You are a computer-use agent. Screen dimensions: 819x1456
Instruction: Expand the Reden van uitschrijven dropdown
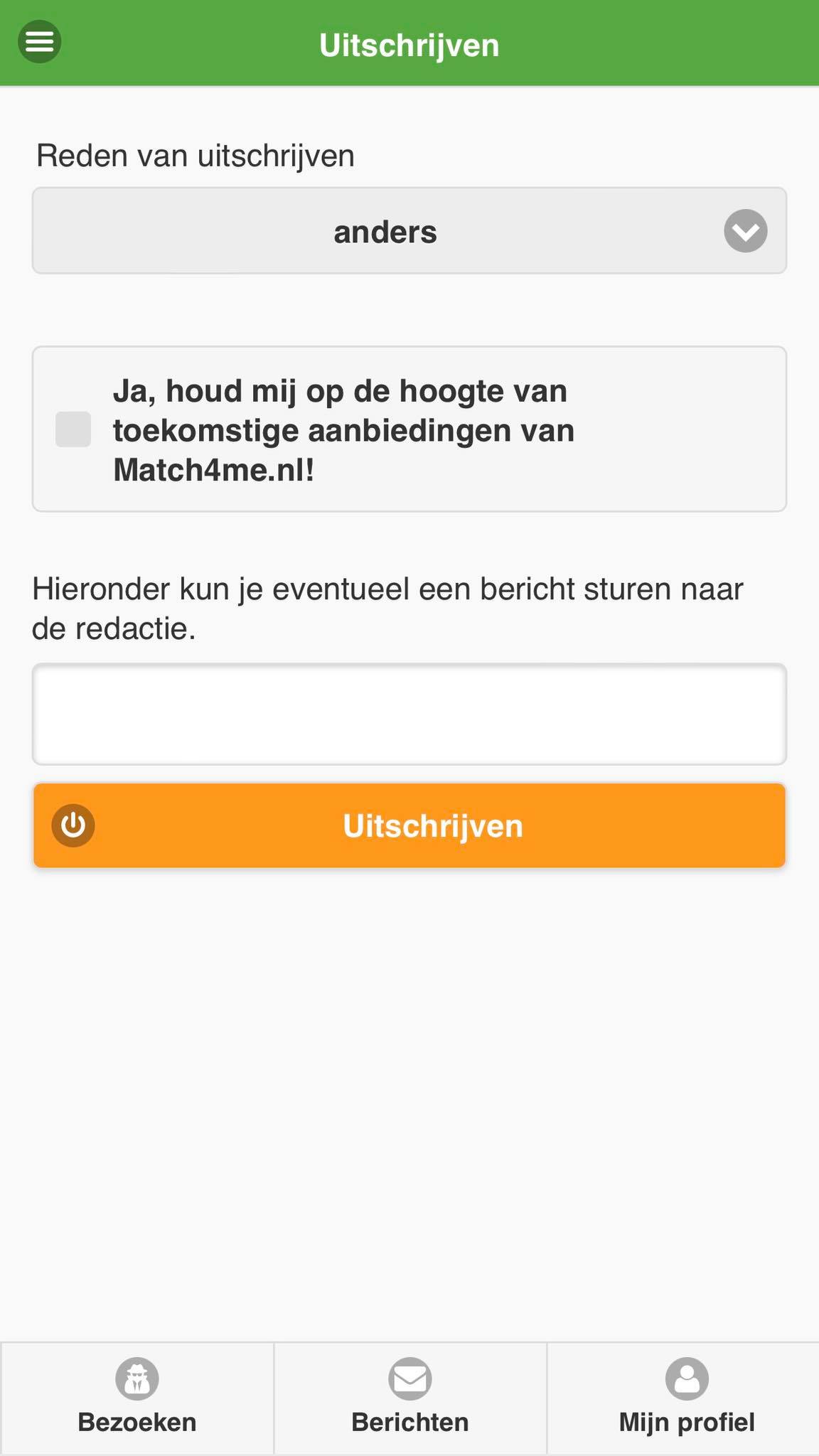click(x=409, y=230)
